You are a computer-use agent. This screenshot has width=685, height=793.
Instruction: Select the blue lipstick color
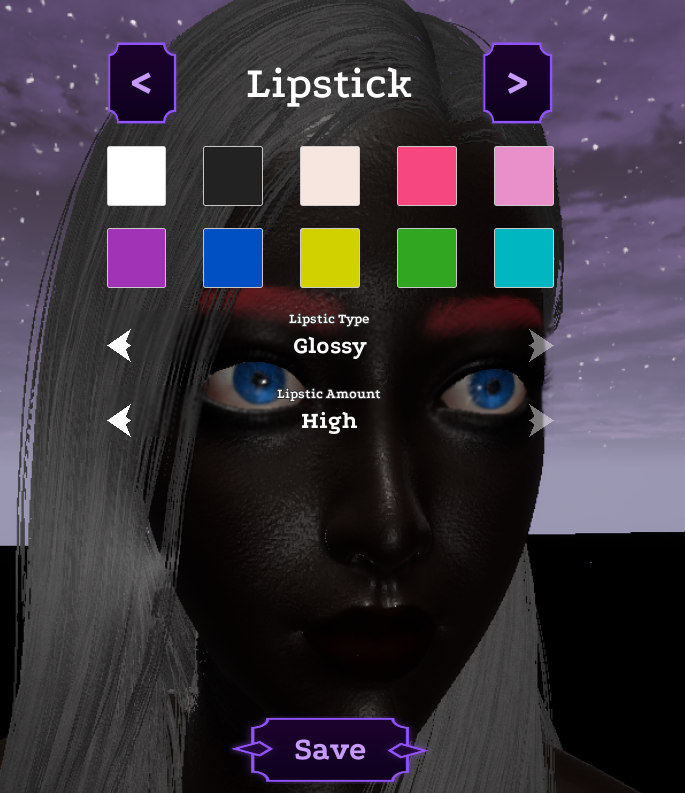pos(233,258)
